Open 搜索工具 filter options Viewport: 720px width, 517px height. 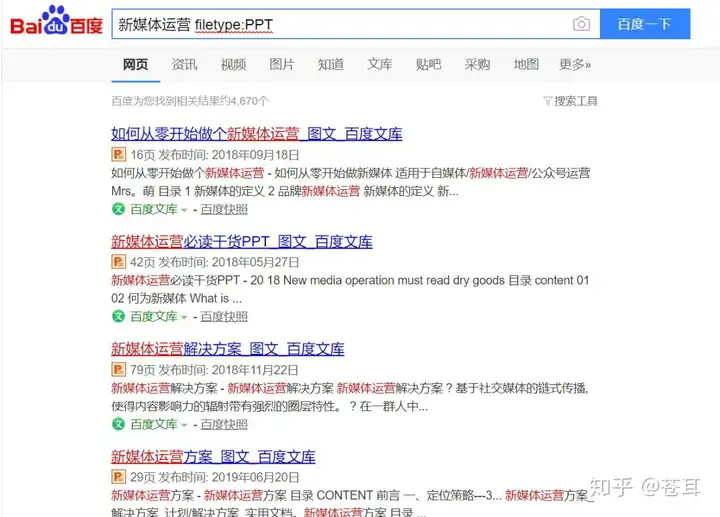tap(570, 101)
